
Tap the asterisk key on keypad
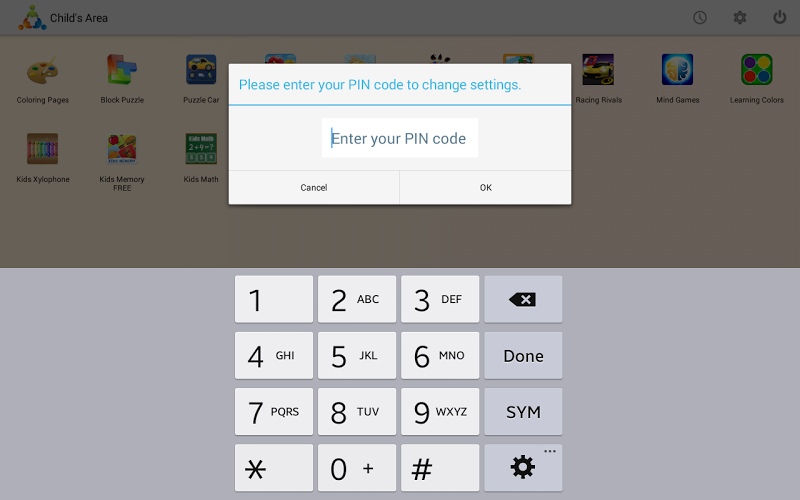click(x=273, y=467)
